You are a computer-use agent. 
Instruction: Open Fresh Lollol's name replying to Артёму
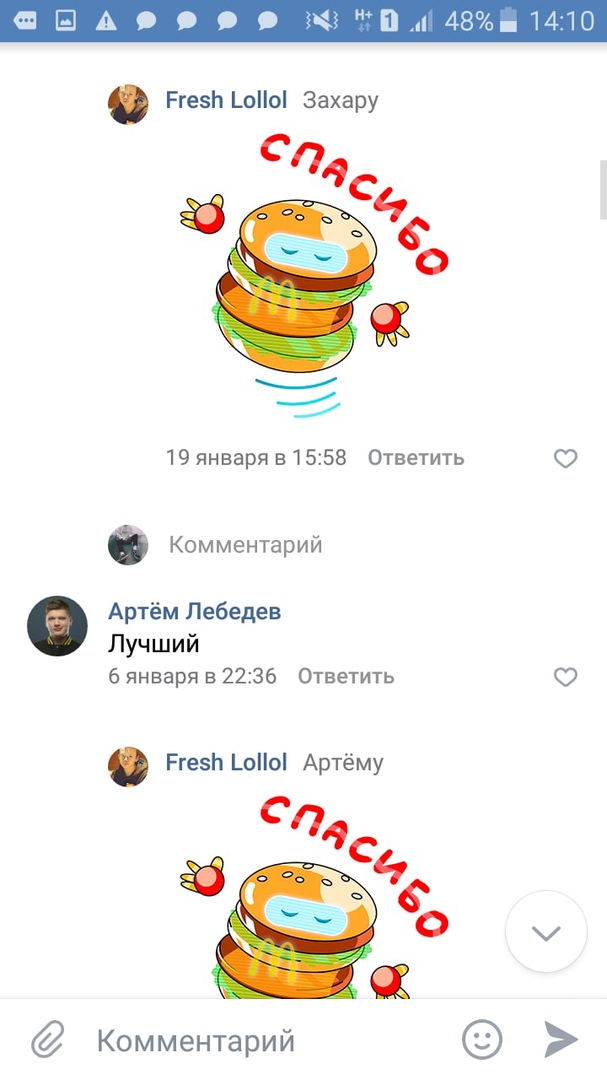tap(226, 762)
